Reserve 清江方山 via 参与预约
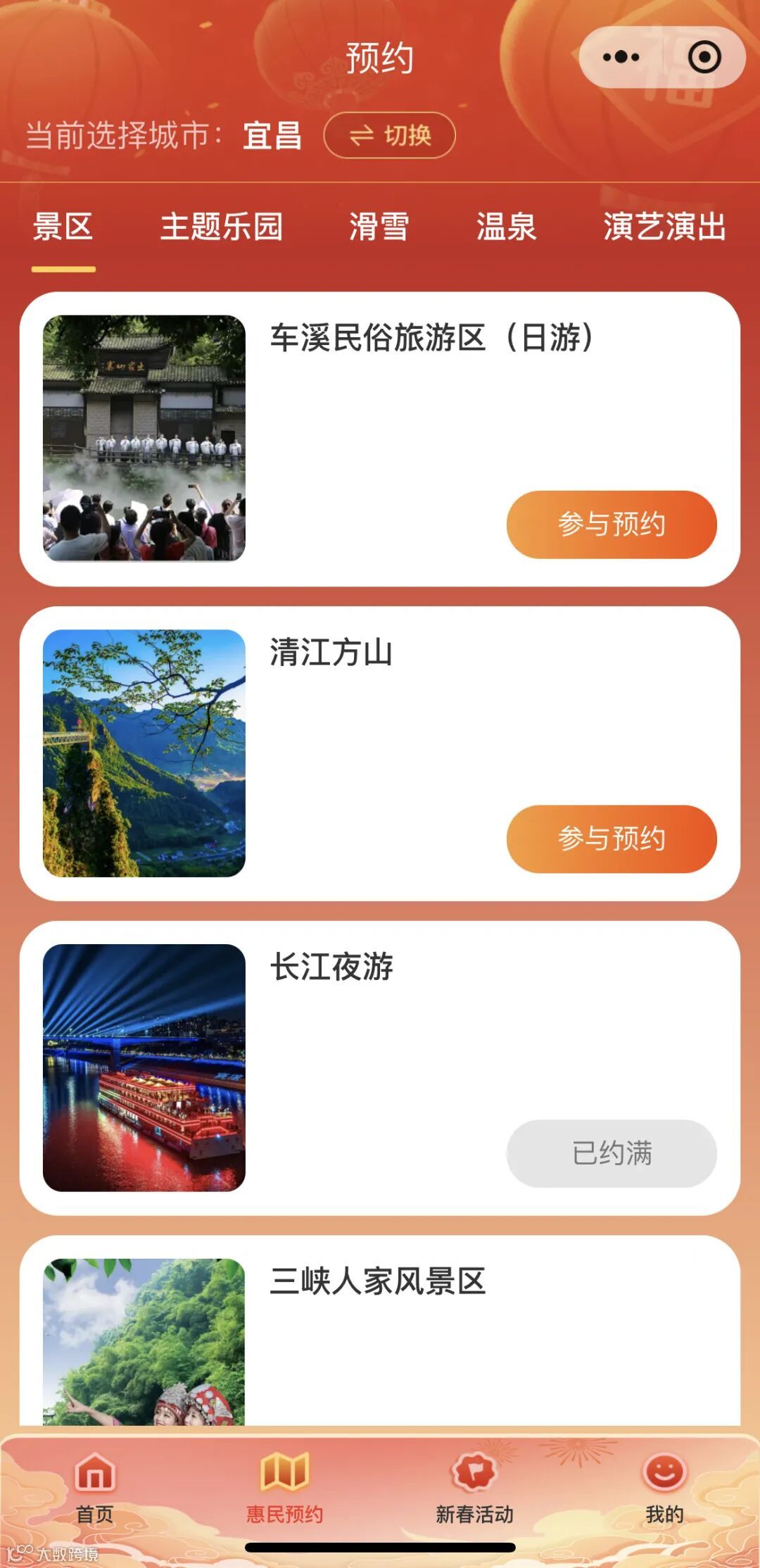This screenshot has height=1568, width=760. tap(611, 839)
